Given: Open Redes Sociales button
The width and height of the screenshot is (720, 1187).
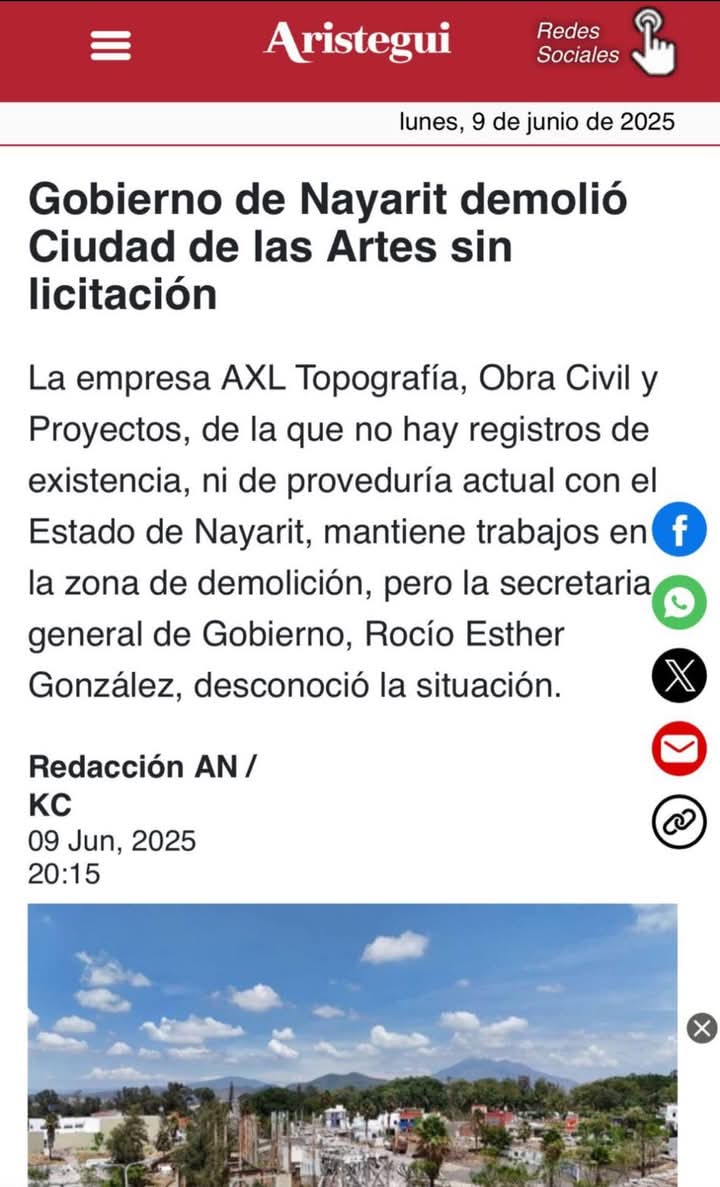Looking at the screenshot, I should 606,43.
